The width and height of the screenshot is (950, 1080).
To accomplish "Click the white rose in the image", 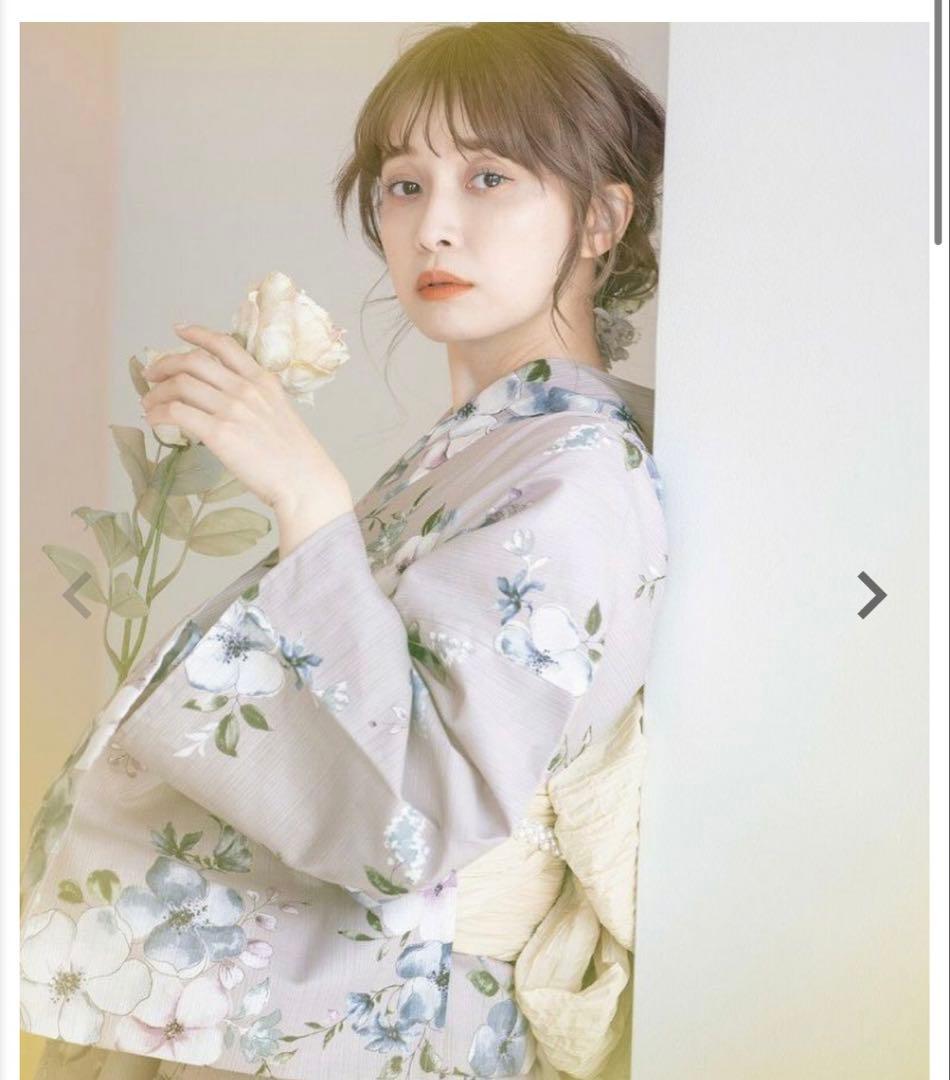I will pos(290,330).
